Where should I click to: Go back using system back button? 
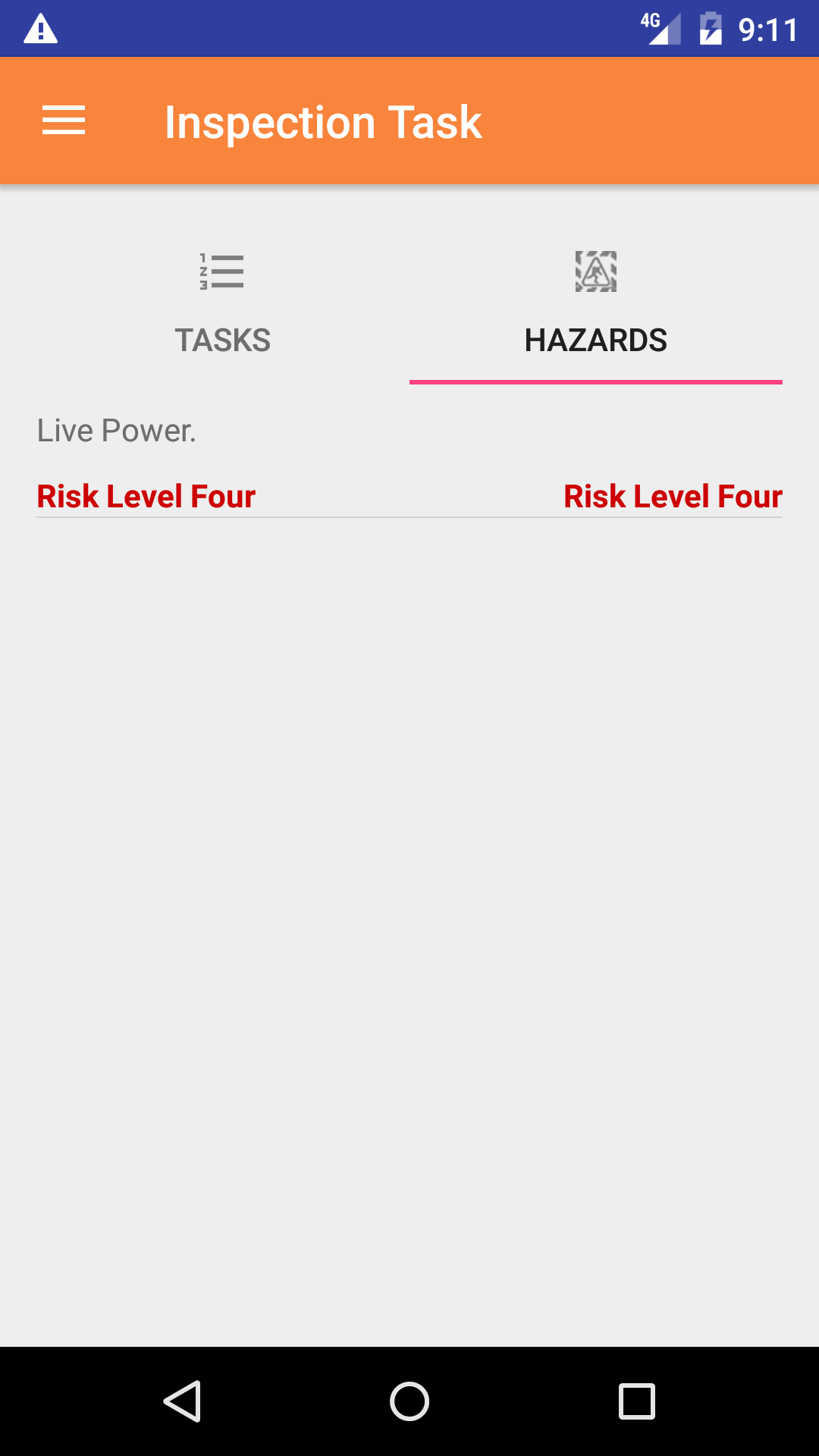(x=182, y=1401)
